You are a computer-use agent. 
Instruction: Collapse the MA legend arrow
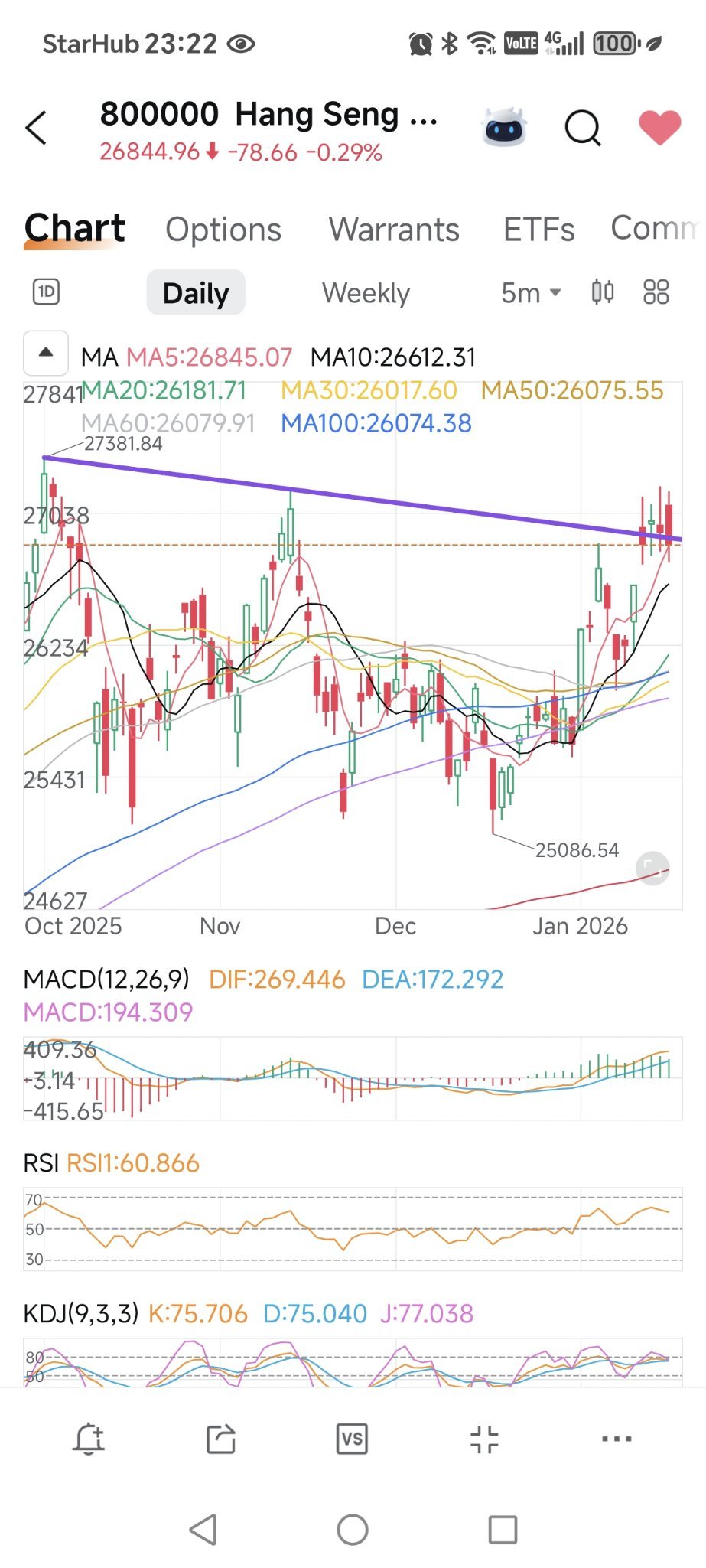[x=46, y=353]
